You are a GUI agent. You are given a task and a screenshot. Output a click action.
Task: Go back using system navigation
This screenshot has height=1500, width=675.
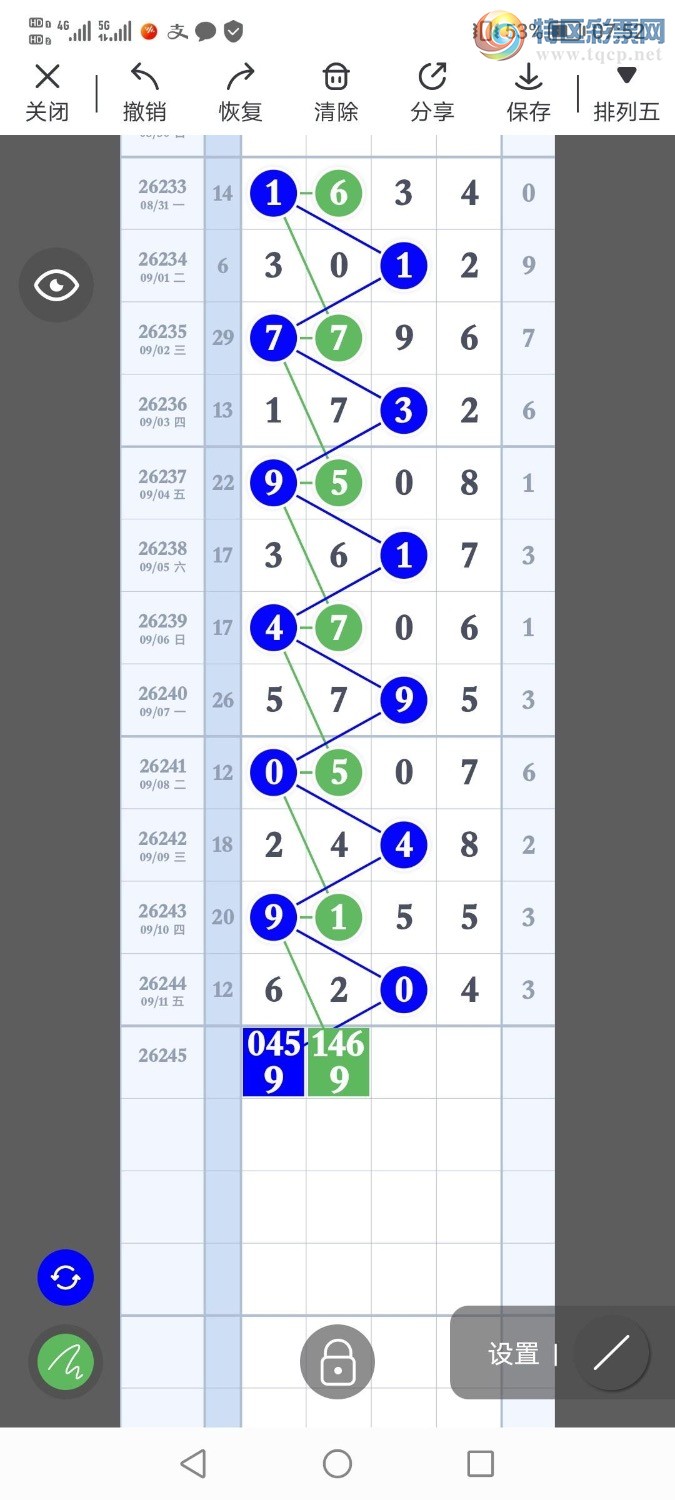click(x=193, y=1464)
